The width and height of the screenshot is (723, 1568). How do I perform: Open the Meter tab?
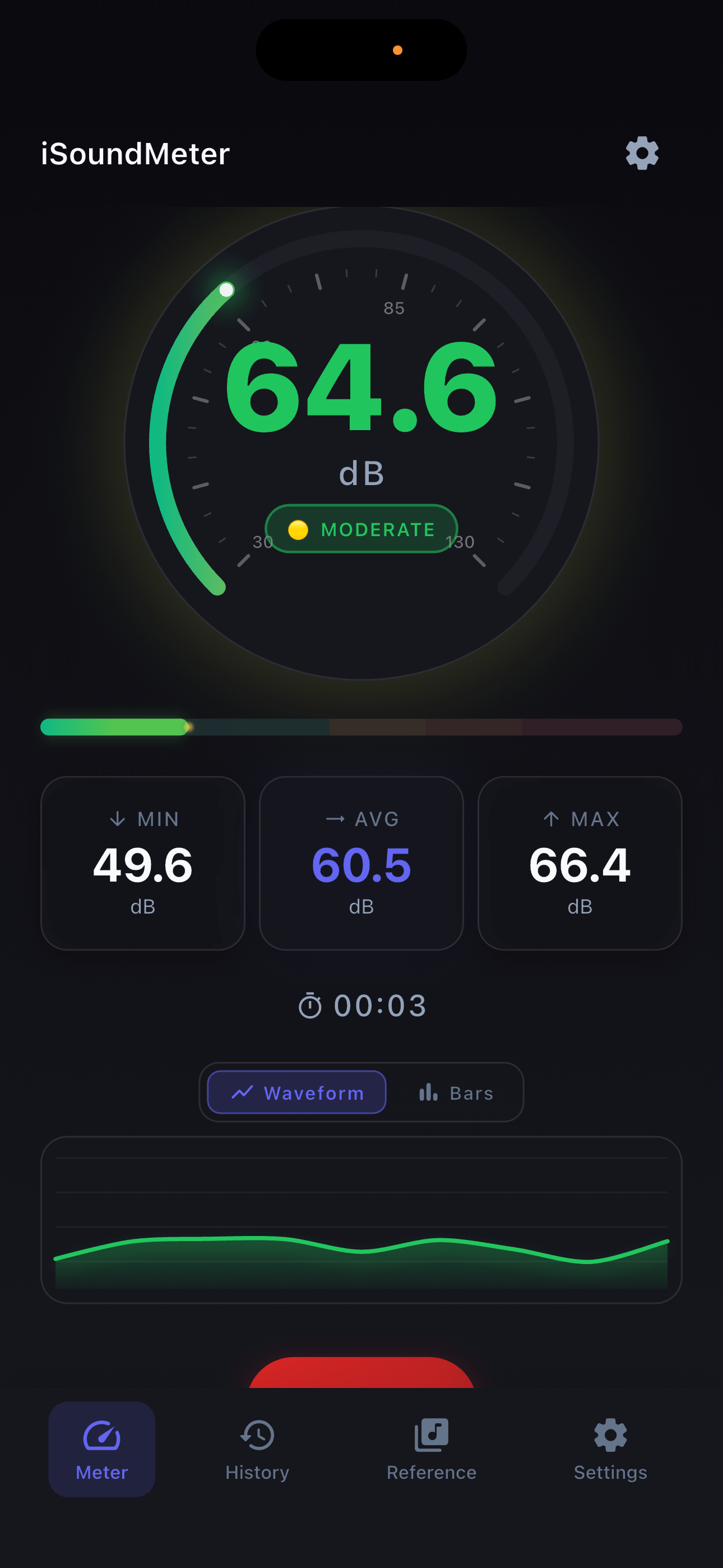101,1449
